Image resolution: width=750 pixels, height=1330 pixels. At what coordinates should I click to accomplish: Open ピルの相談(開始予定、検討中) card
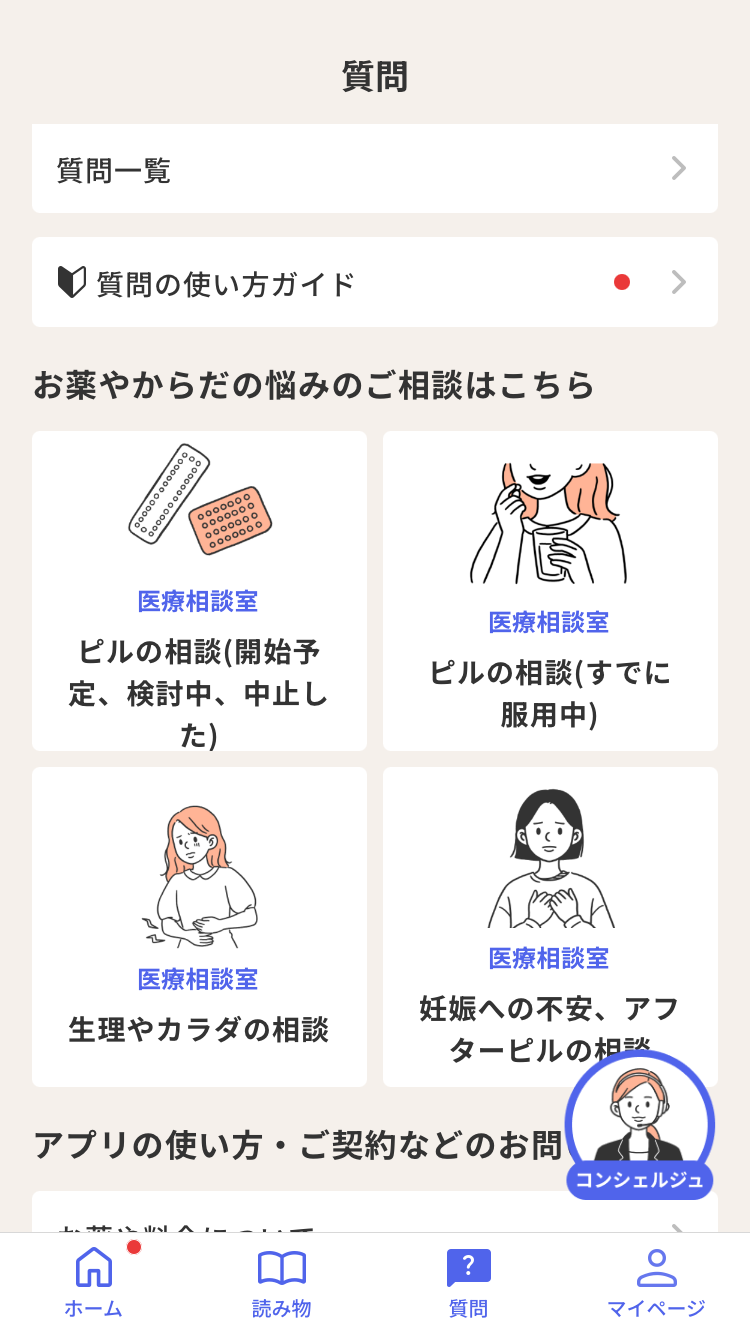pyautogui.click(x=199, y=590)
